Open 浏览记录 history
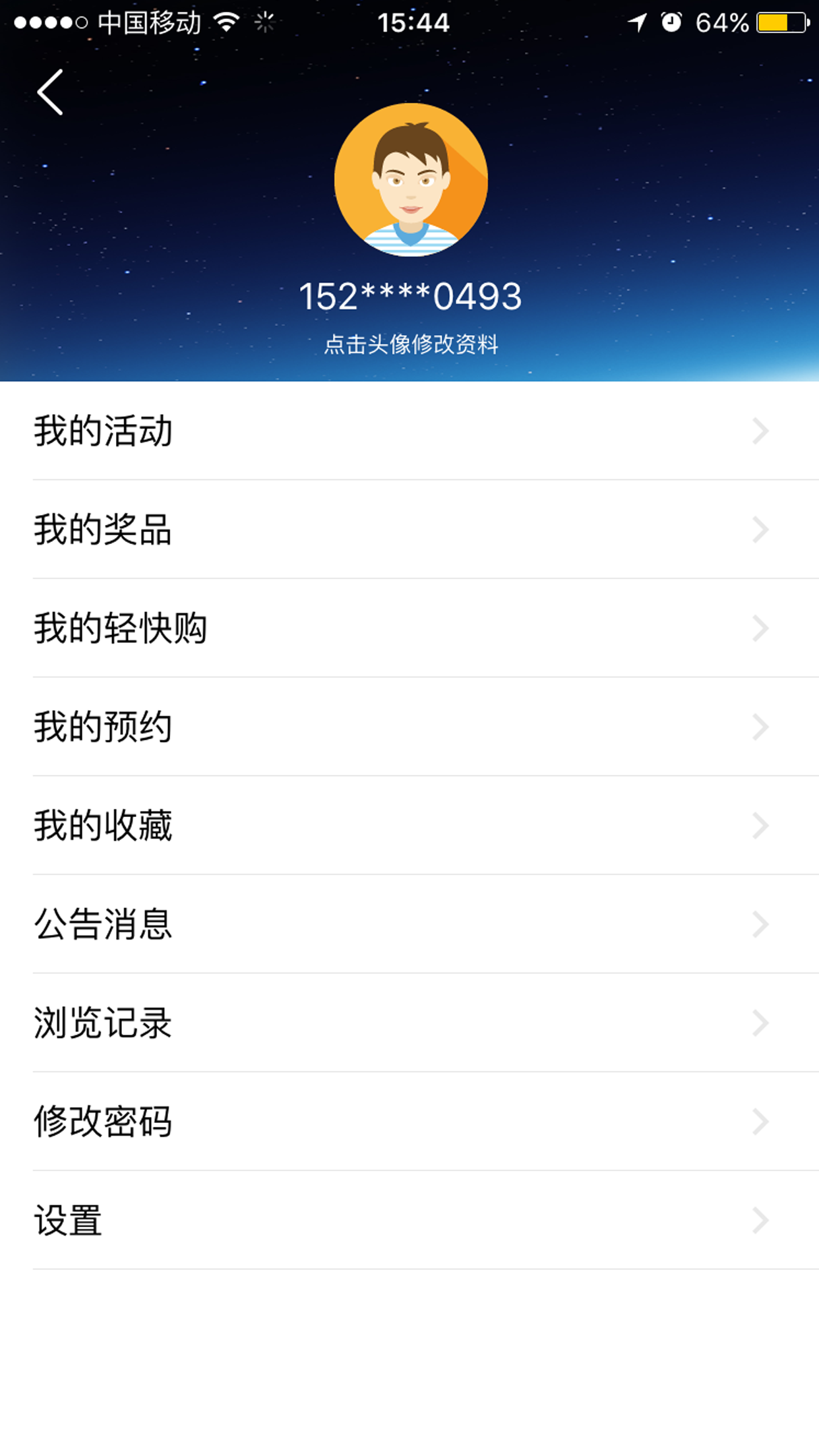Viewport: 819px width, 1456px height. 409,1023
